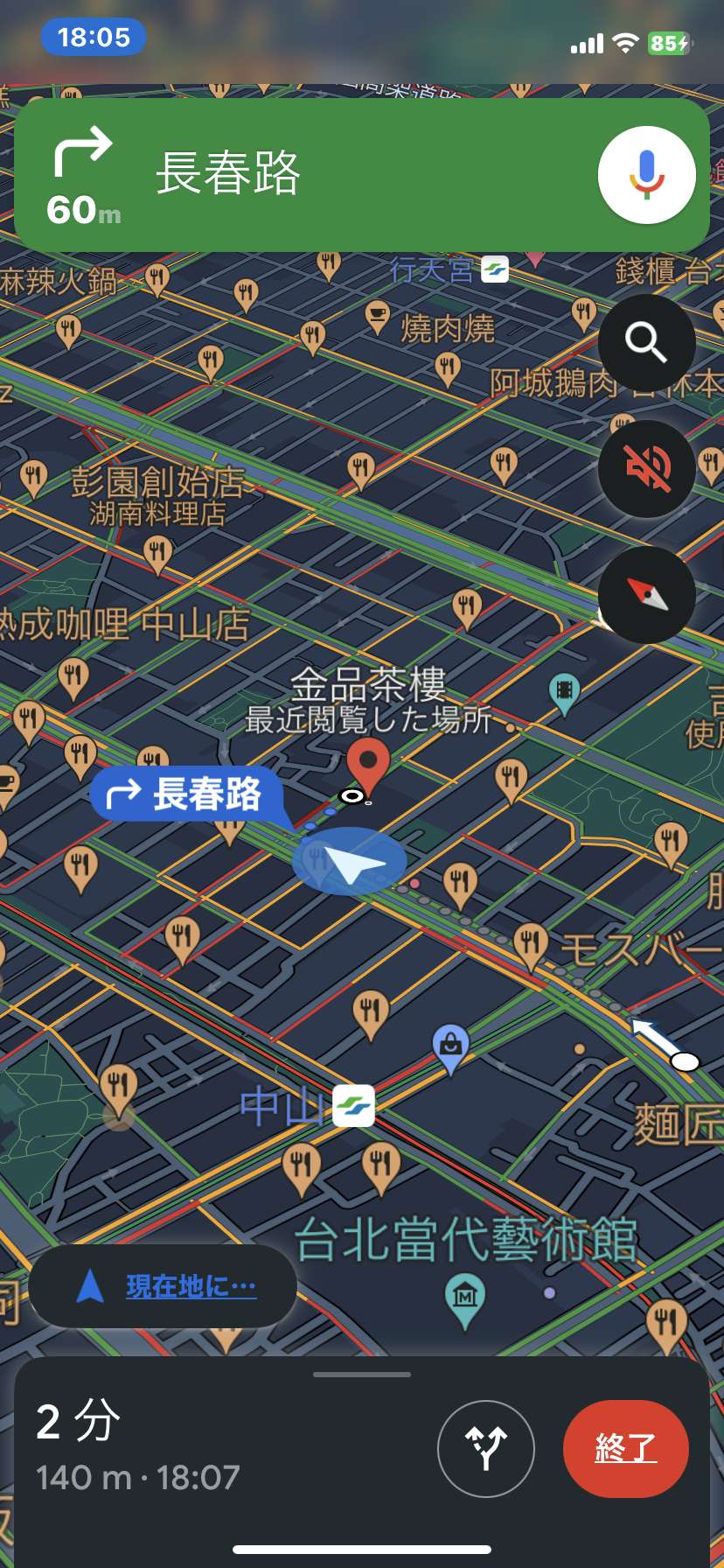Unmute voice guidance
This screenshot has width=724, height=1568.
[646, 468]
